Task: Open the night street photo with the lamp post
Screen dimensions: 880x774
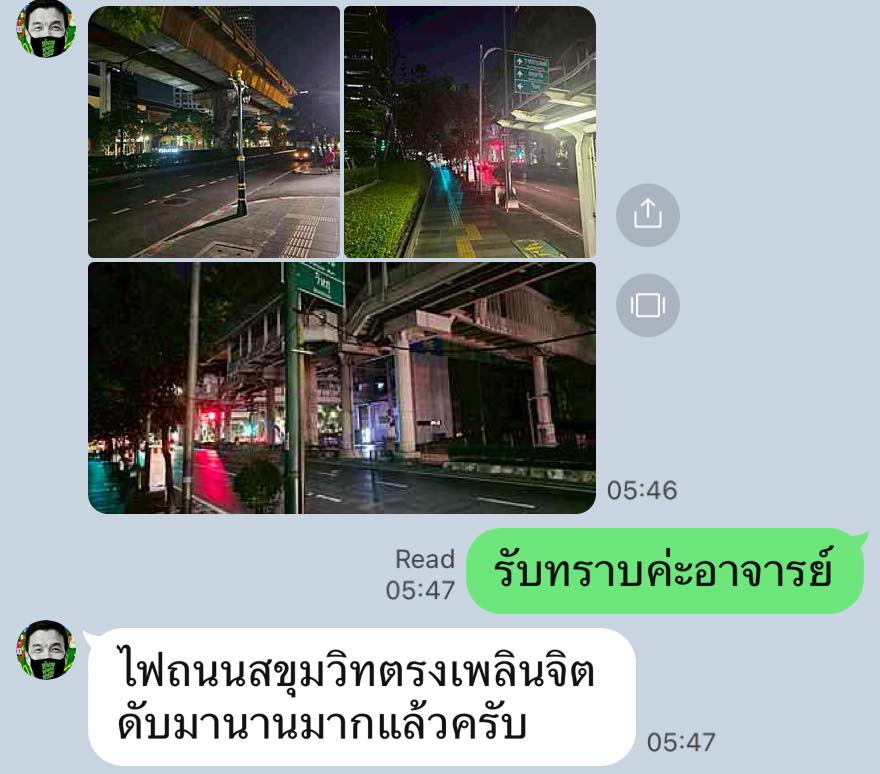Action: pyautogui.click(x=214, y=132)
